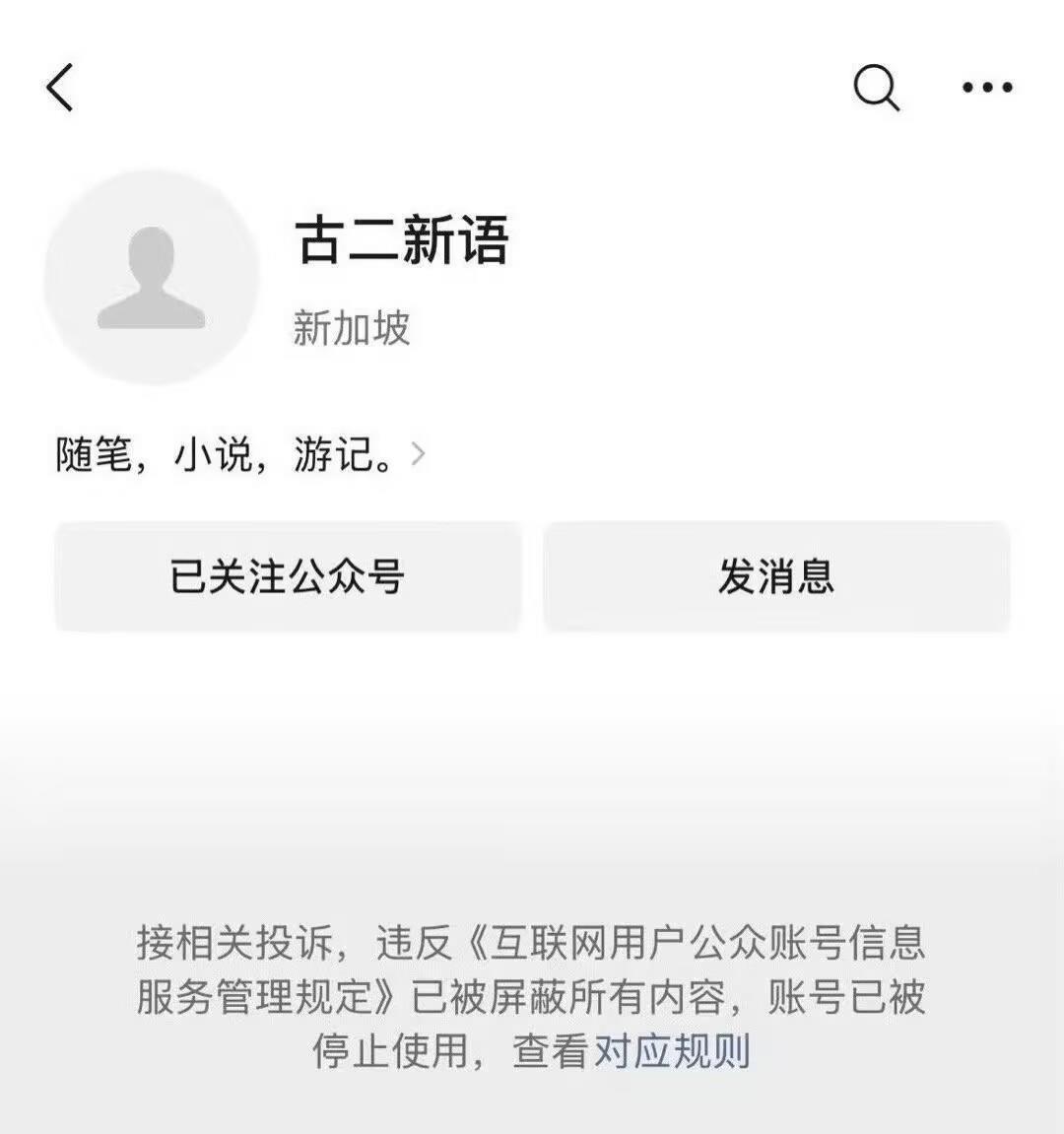This screenshot has width=1064, height=1134.
Task: Expand the description 随笔，小说，游记
Action: coord(240,454)
